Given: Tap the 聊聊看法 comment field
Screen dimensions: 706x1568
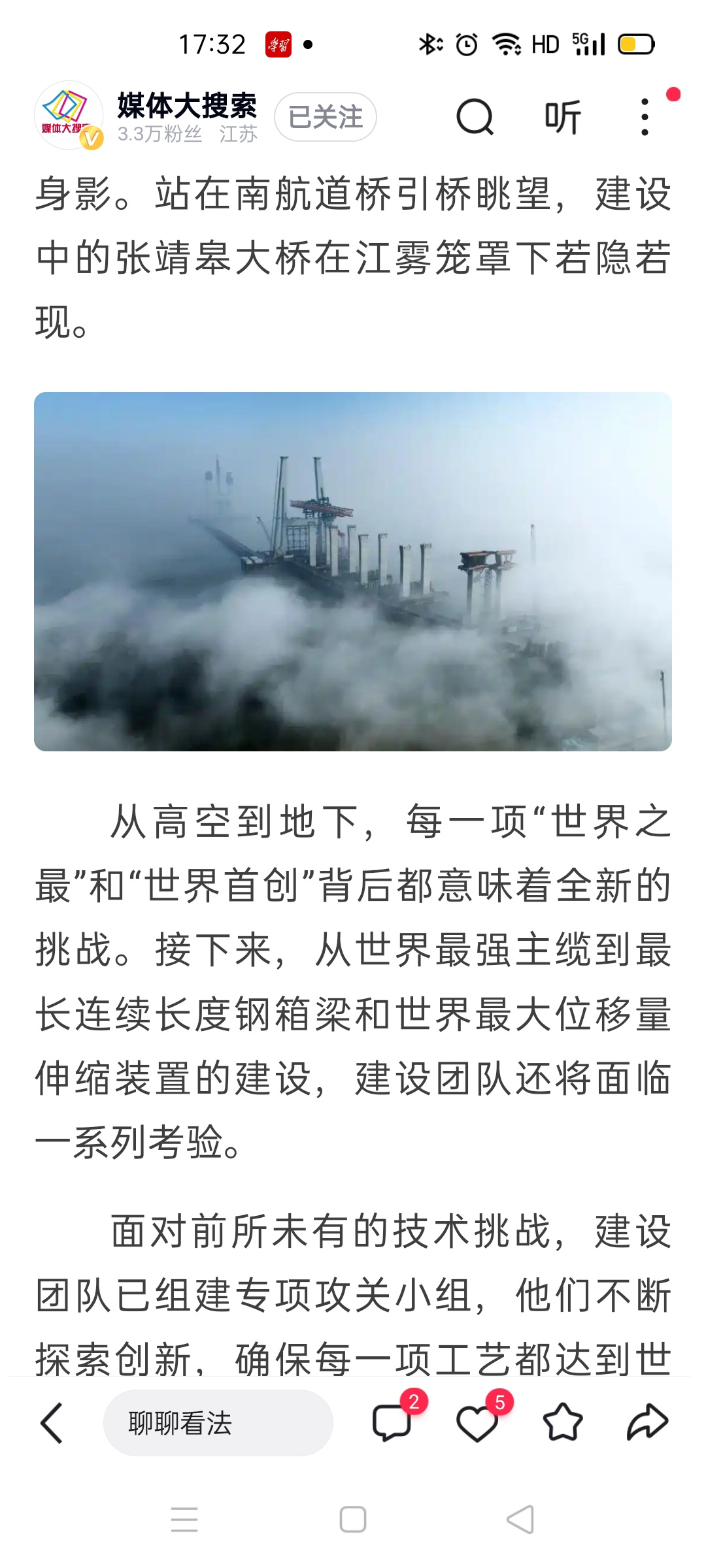Looking at the screenshot, I should tap(218, 1423).
